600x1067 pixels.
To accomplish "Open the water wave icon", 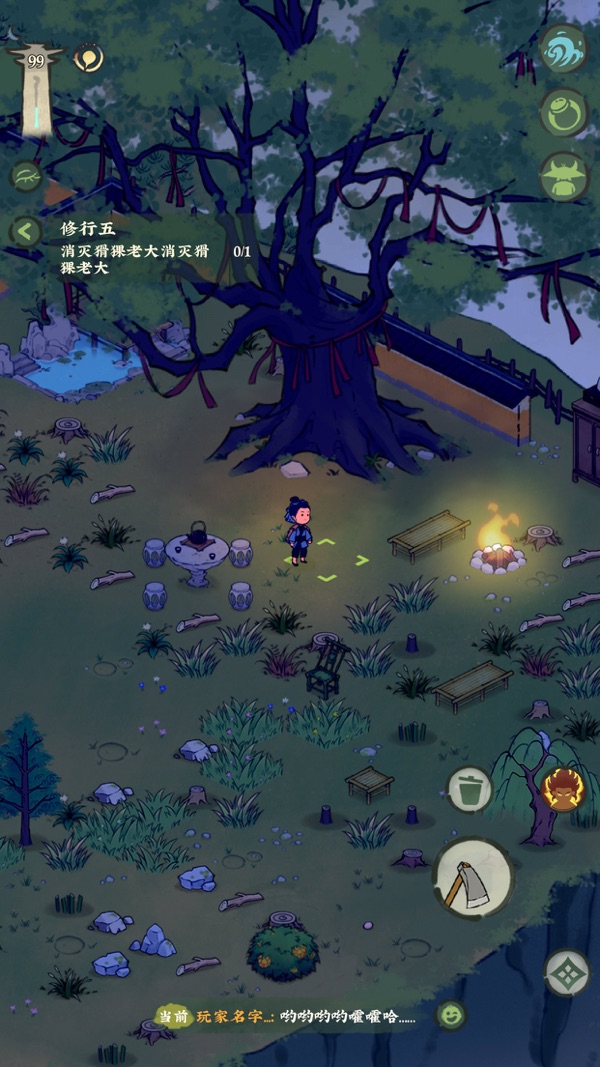I will [x=564, y=48].
